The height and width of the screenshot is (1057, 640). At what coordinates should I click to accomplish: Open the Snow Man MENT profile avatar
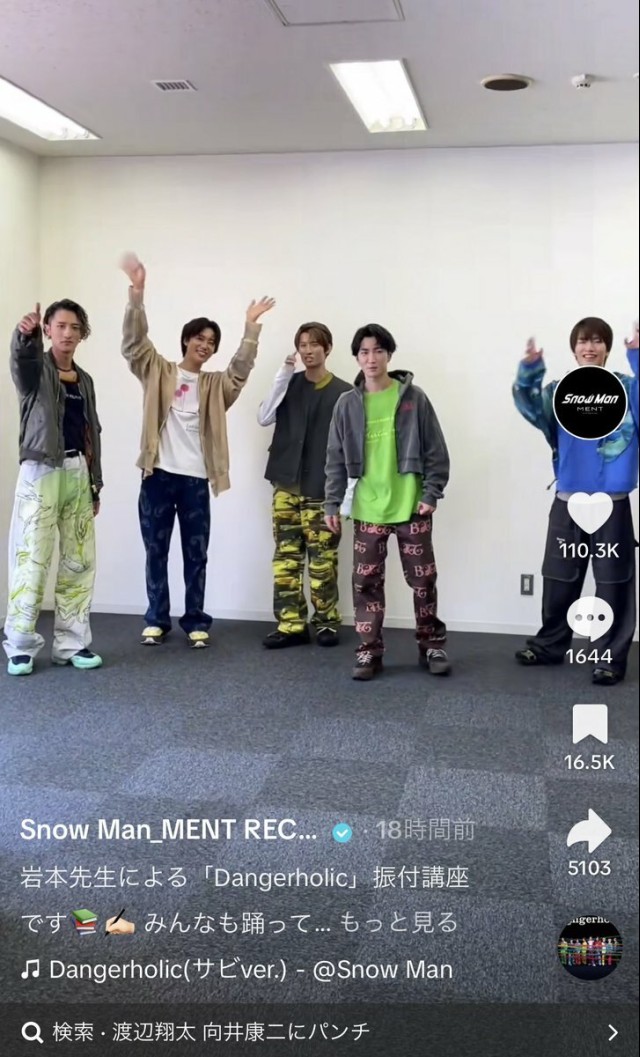click(x=590, y=402)
